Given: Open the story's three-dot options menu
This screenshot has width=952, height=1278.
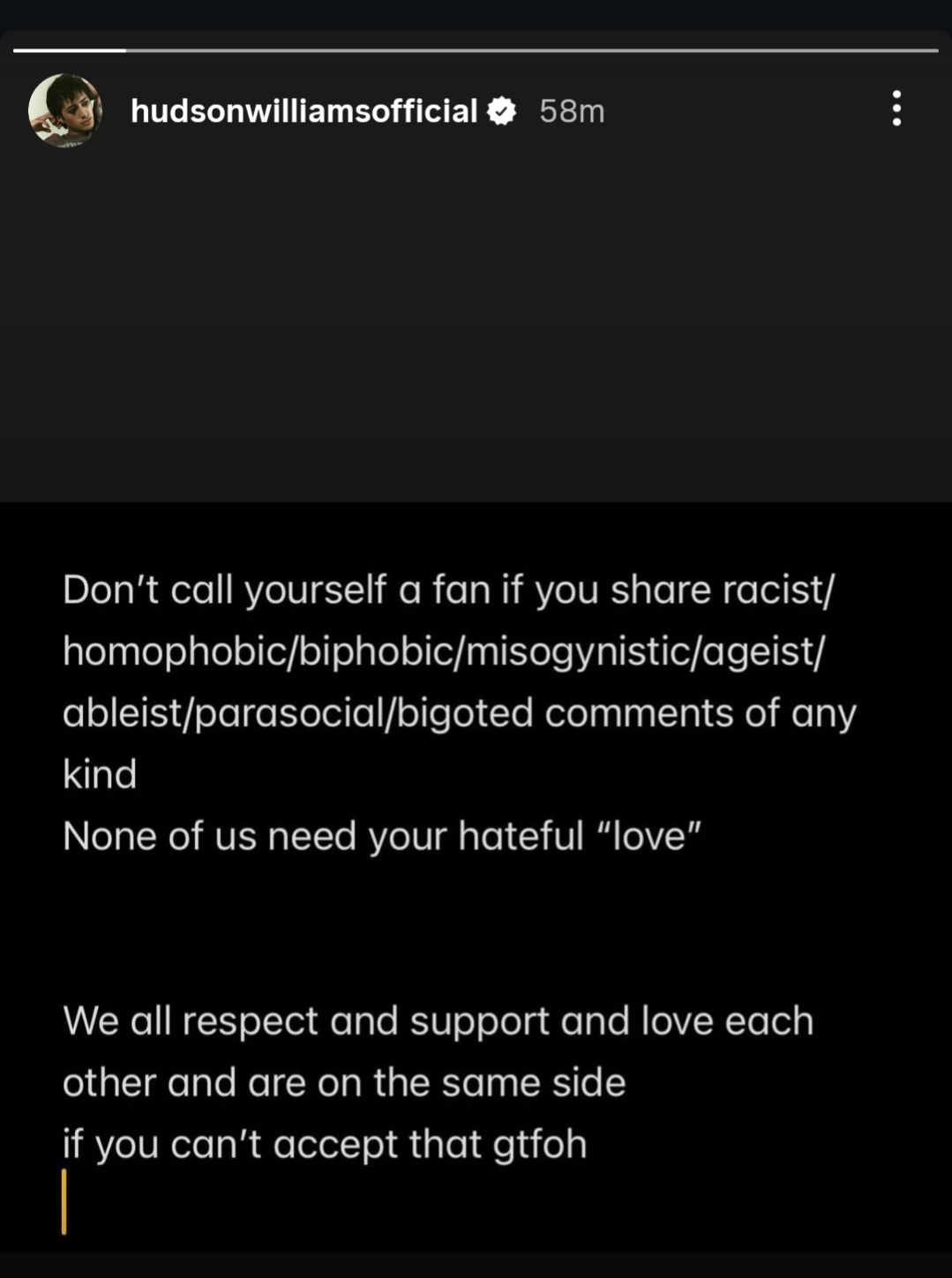Looking at the screenshot, I should click(x=896, y=109).
